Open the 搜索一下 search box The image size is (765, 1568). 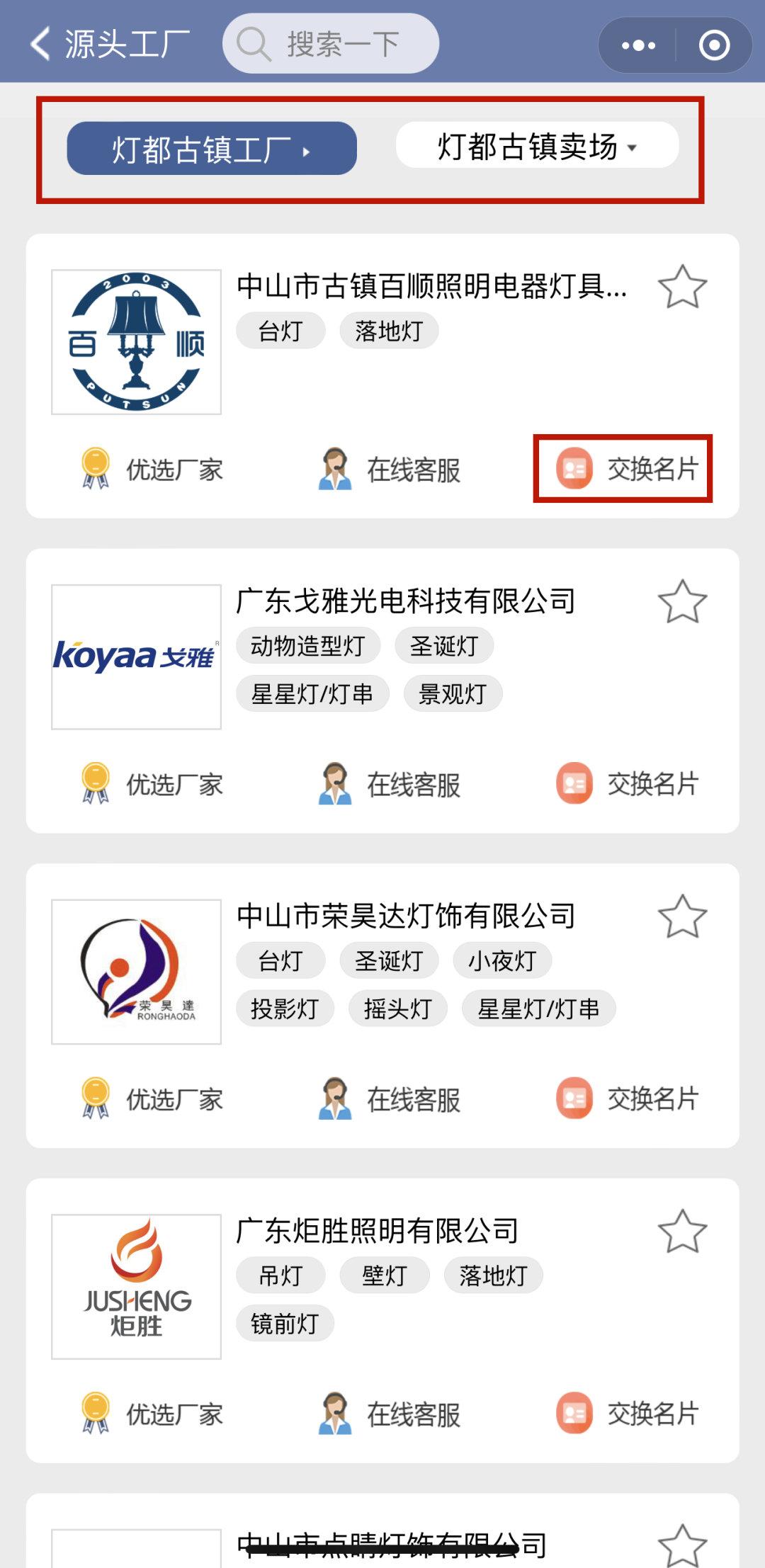coord(331,44)
